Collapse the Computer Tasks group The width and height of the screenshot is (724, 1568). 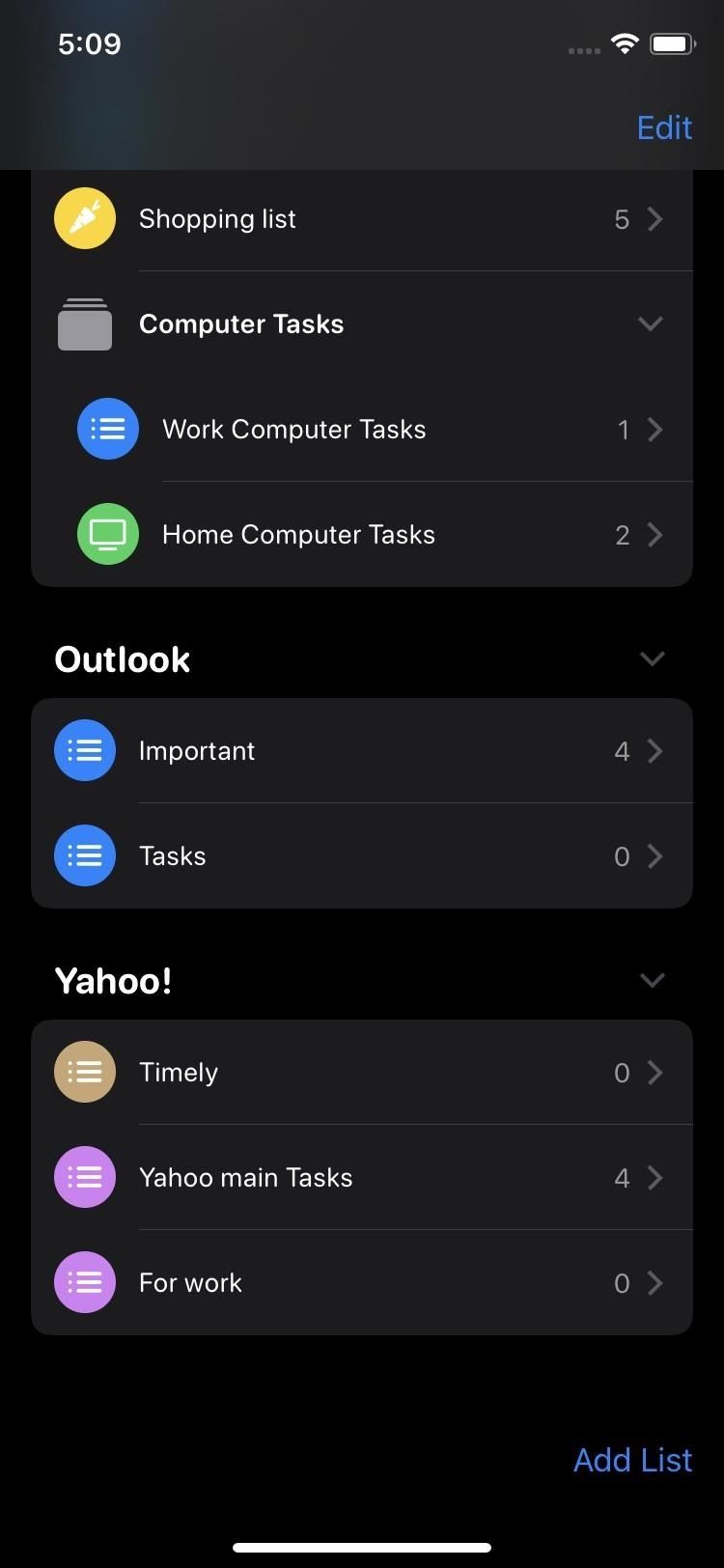[651, 324]
